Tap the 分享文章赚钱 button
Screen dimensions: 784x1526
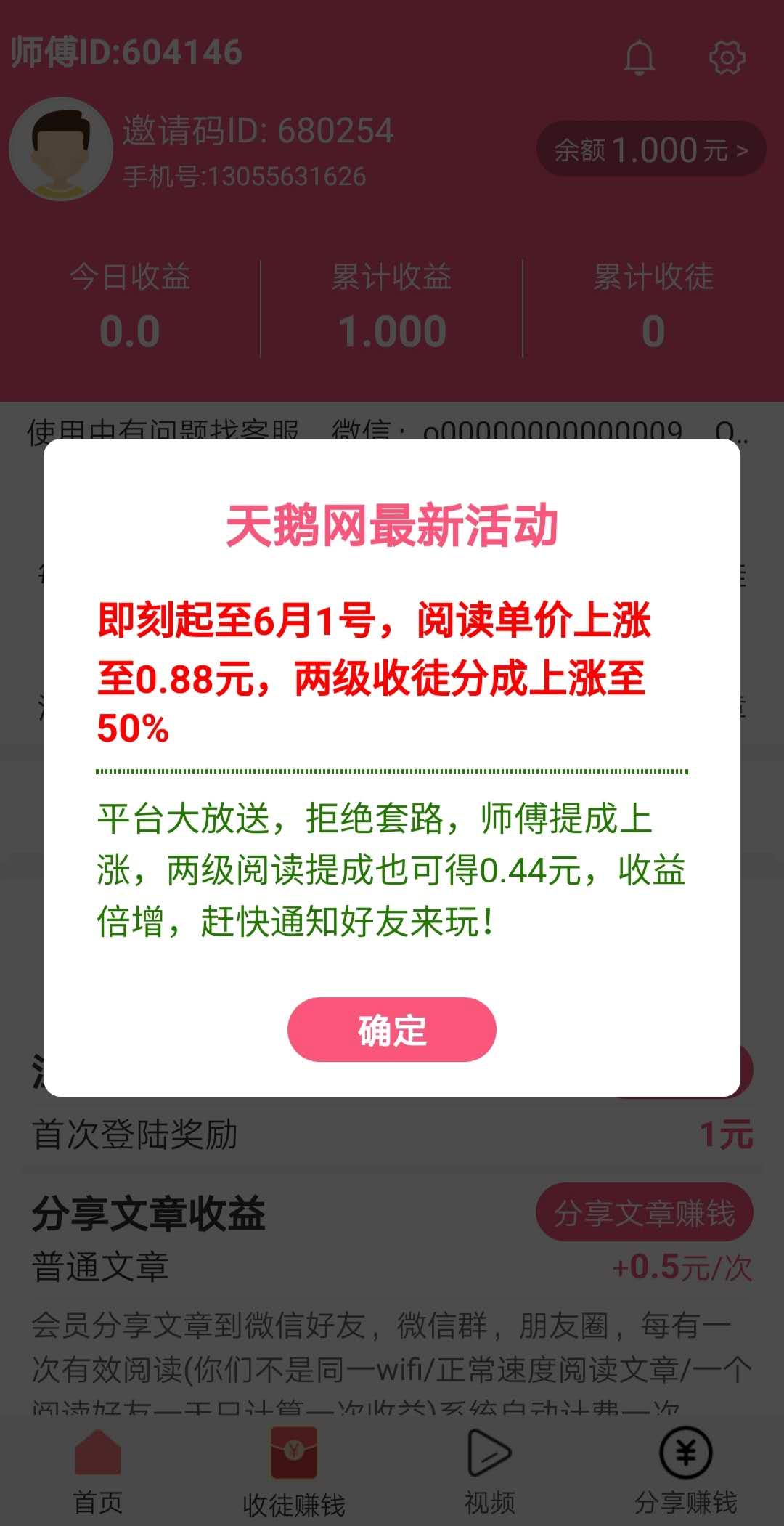645,1213
